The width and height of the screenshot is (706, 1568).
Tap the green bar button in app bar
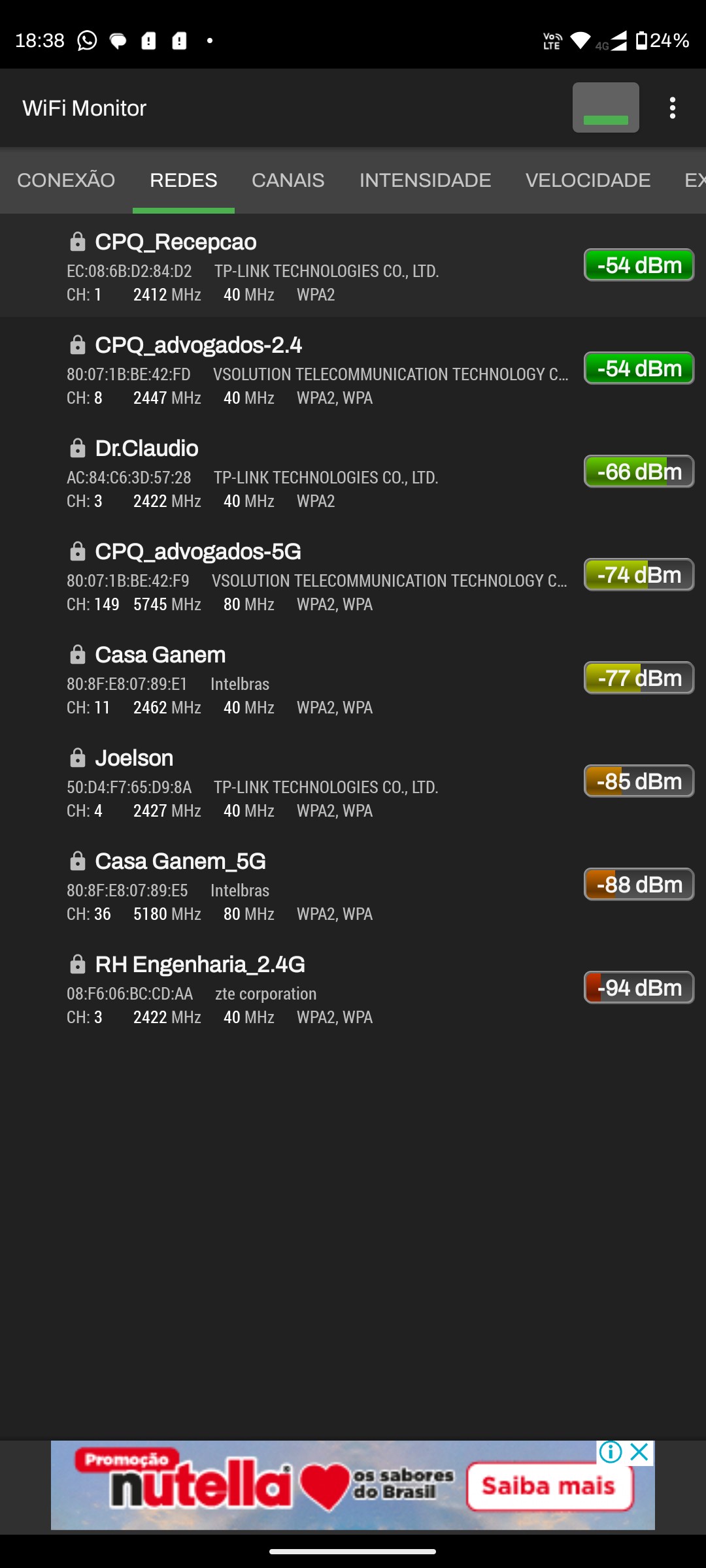coord(605,108)
